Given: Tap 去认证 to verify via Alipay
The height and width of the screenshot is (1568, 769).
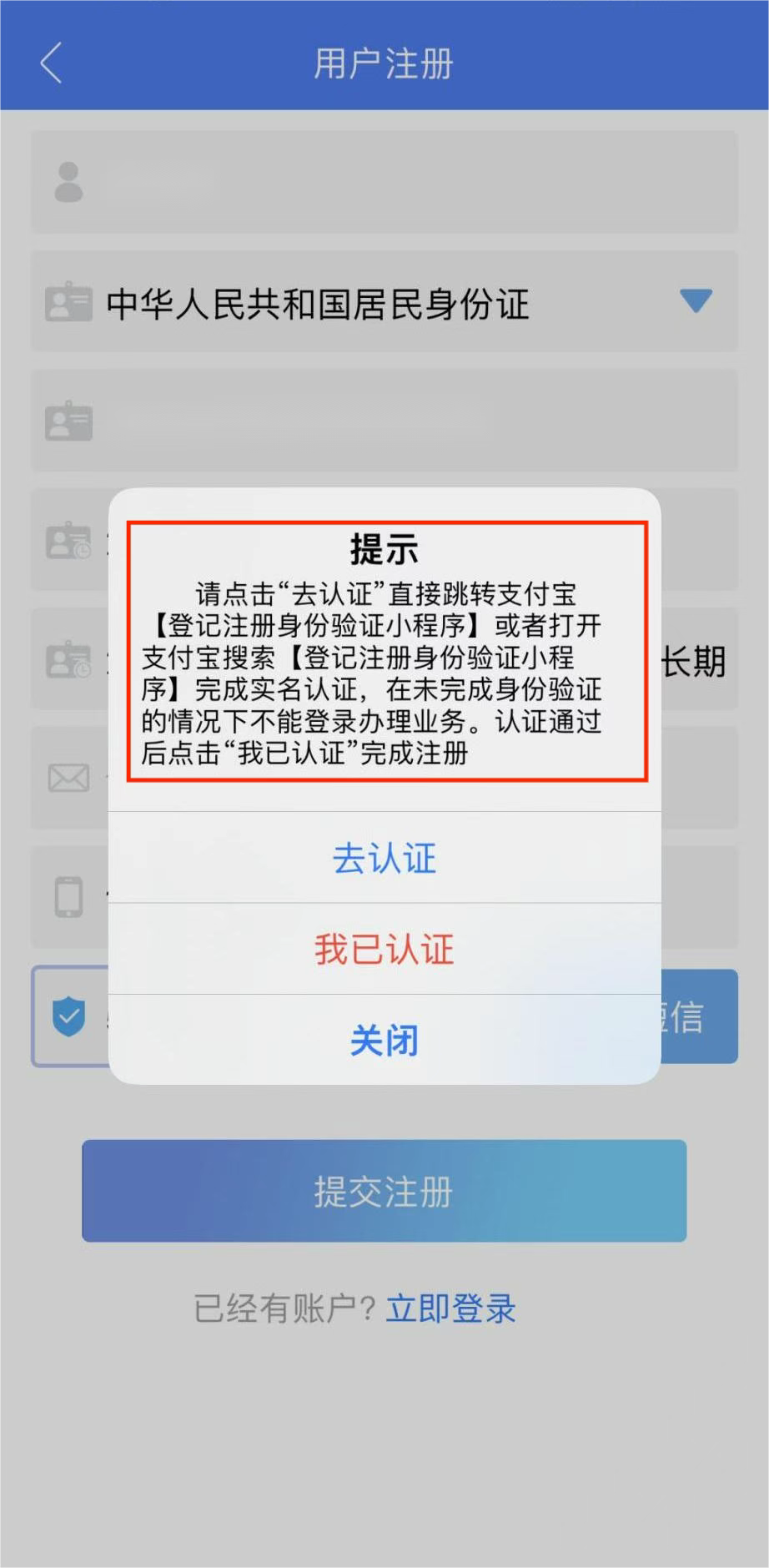Looking at the screenshot, I should click(x=384, y=859).
